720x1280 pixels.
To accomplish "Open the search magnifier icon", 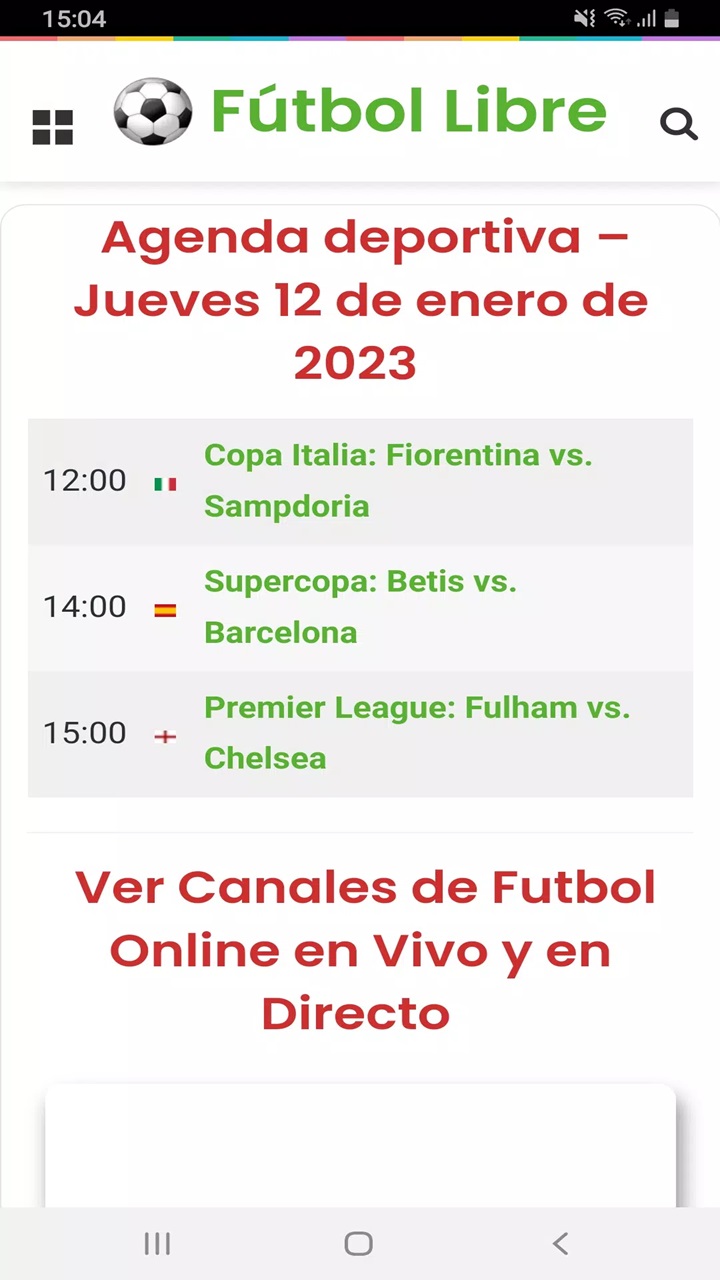I will pyautogui.click(x=678, y=124).
